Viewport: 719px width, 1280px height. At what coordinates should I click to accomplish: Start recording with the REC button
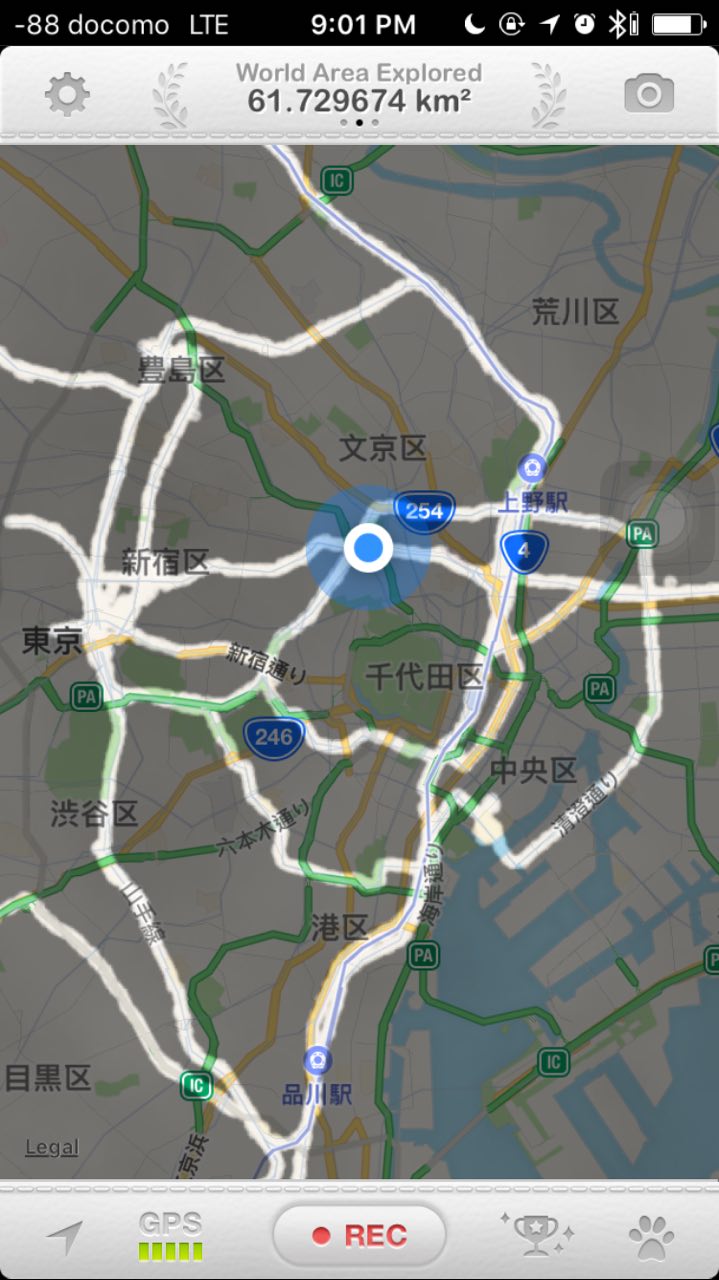pos(359,1236)
